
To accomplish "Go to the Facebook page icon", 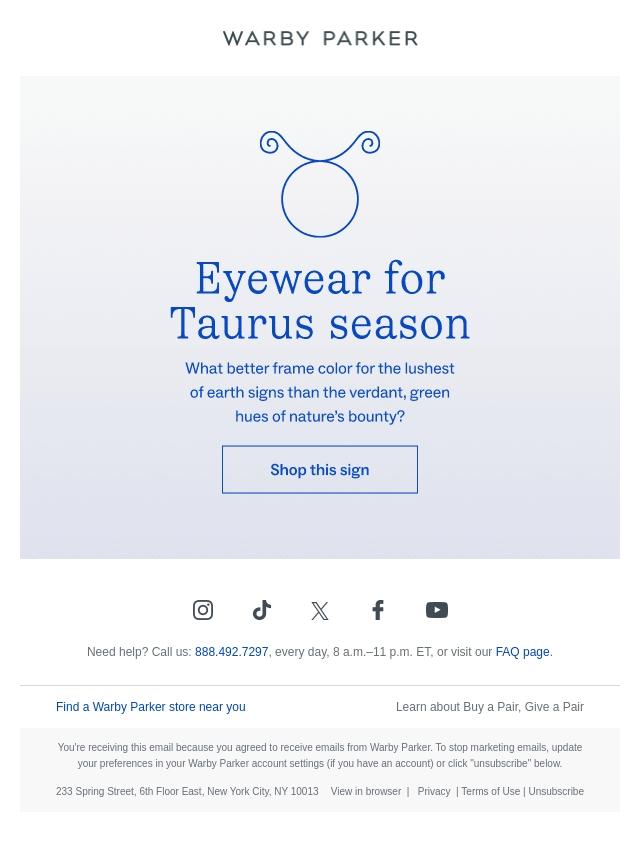I will click(x=378, y=610).
